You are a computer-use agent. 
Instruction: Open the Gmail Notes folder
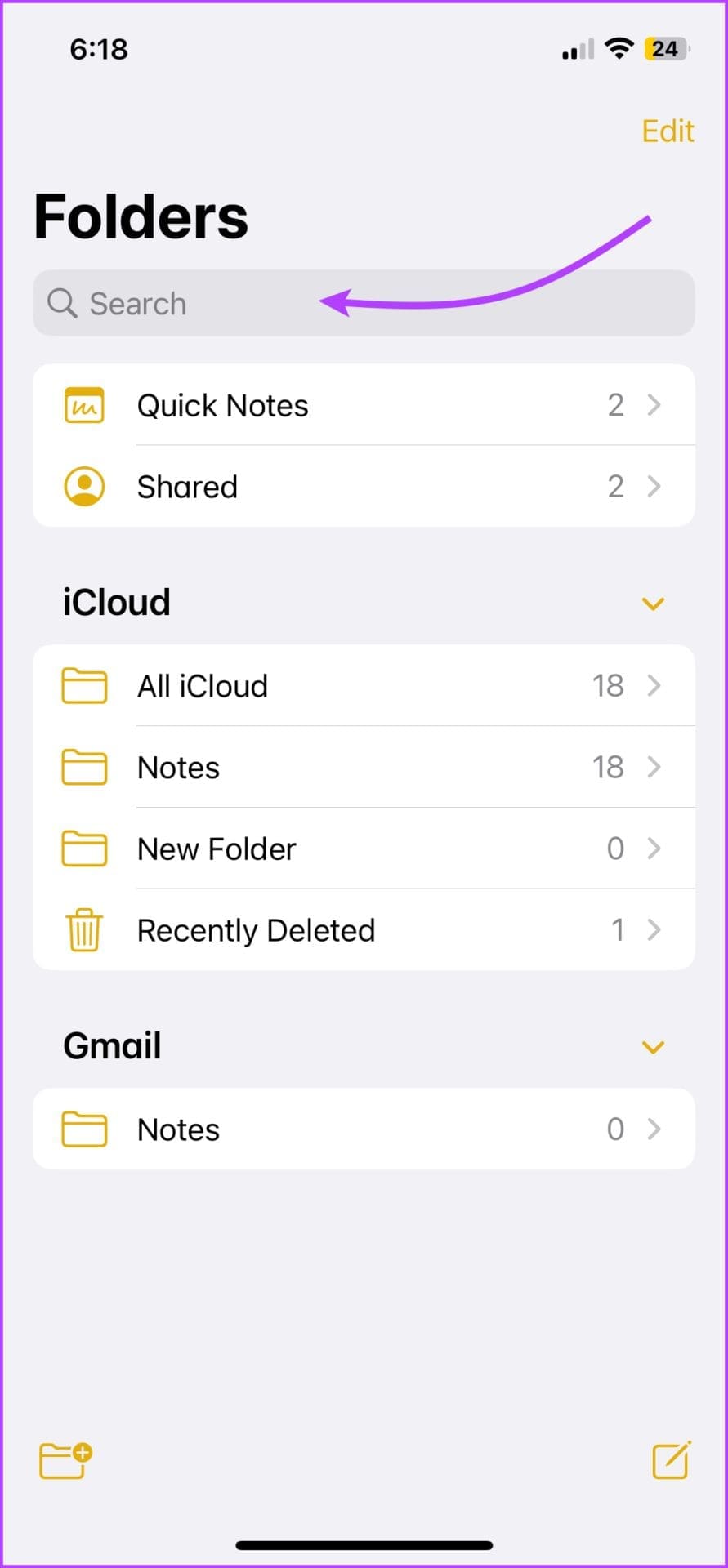(364, 1129)
